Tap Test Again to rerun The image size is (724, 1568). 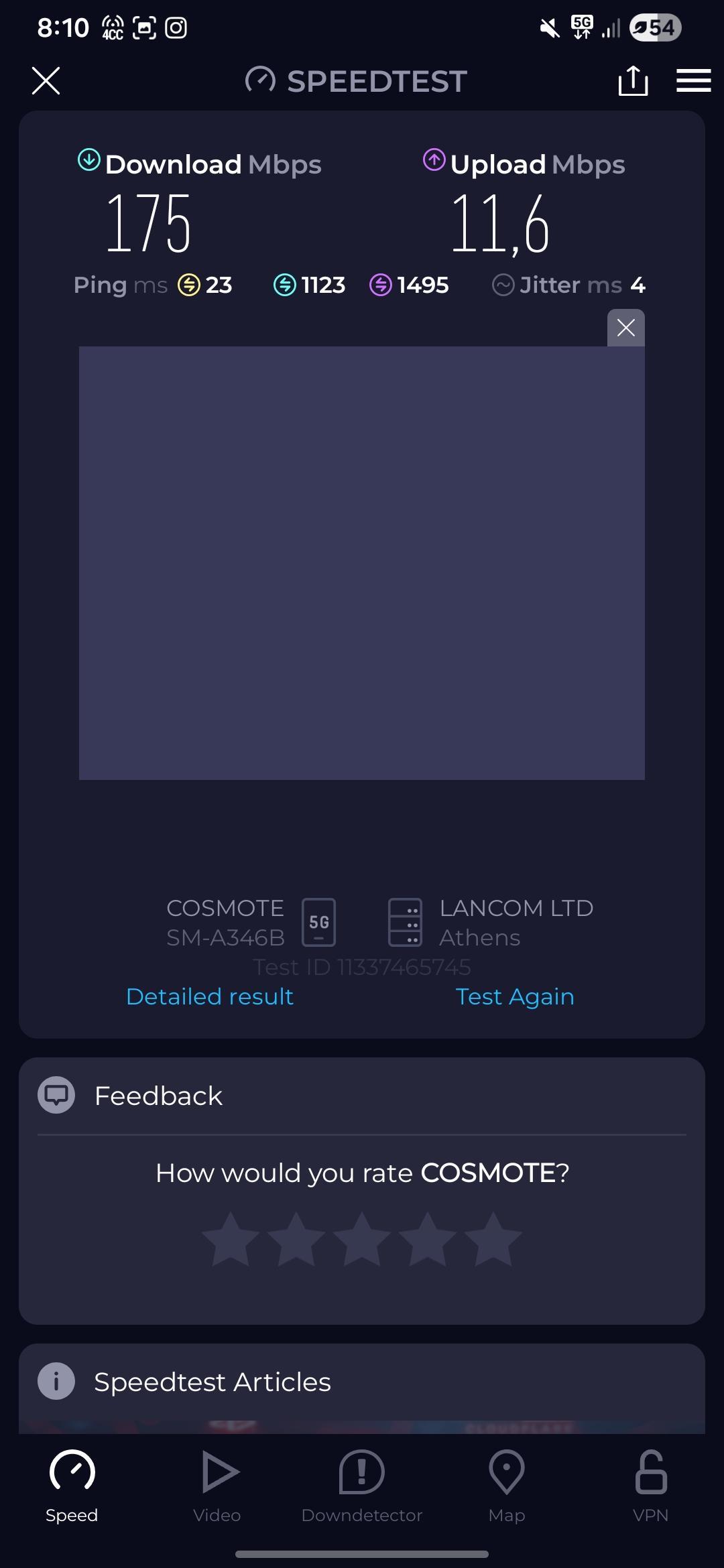coord(515,996)
